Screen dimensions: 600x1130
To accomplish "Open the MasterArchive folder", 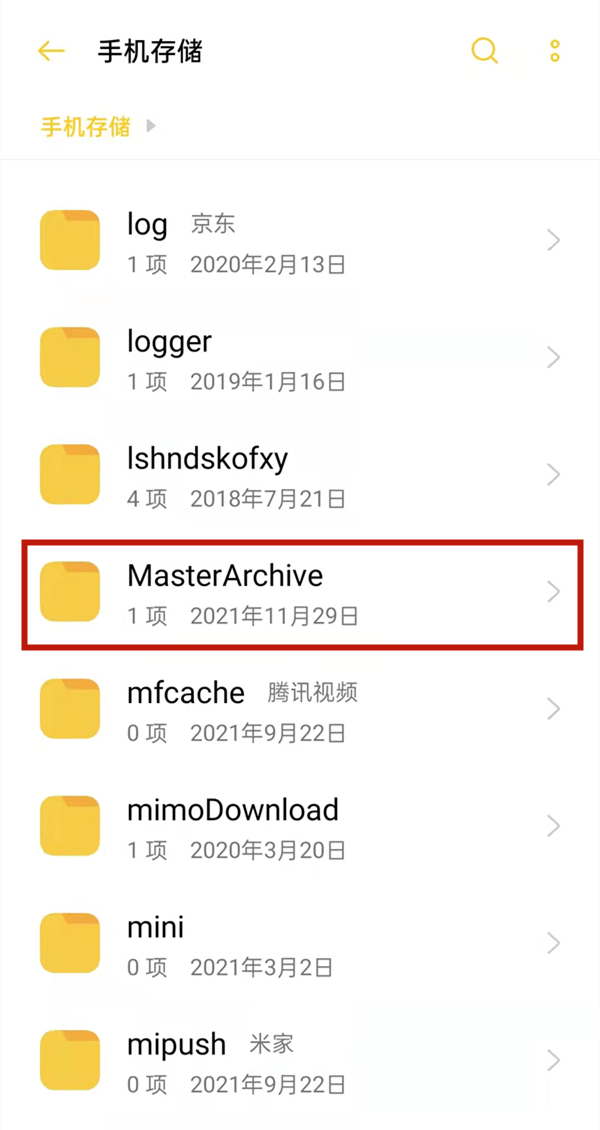I will click(300, 592).
